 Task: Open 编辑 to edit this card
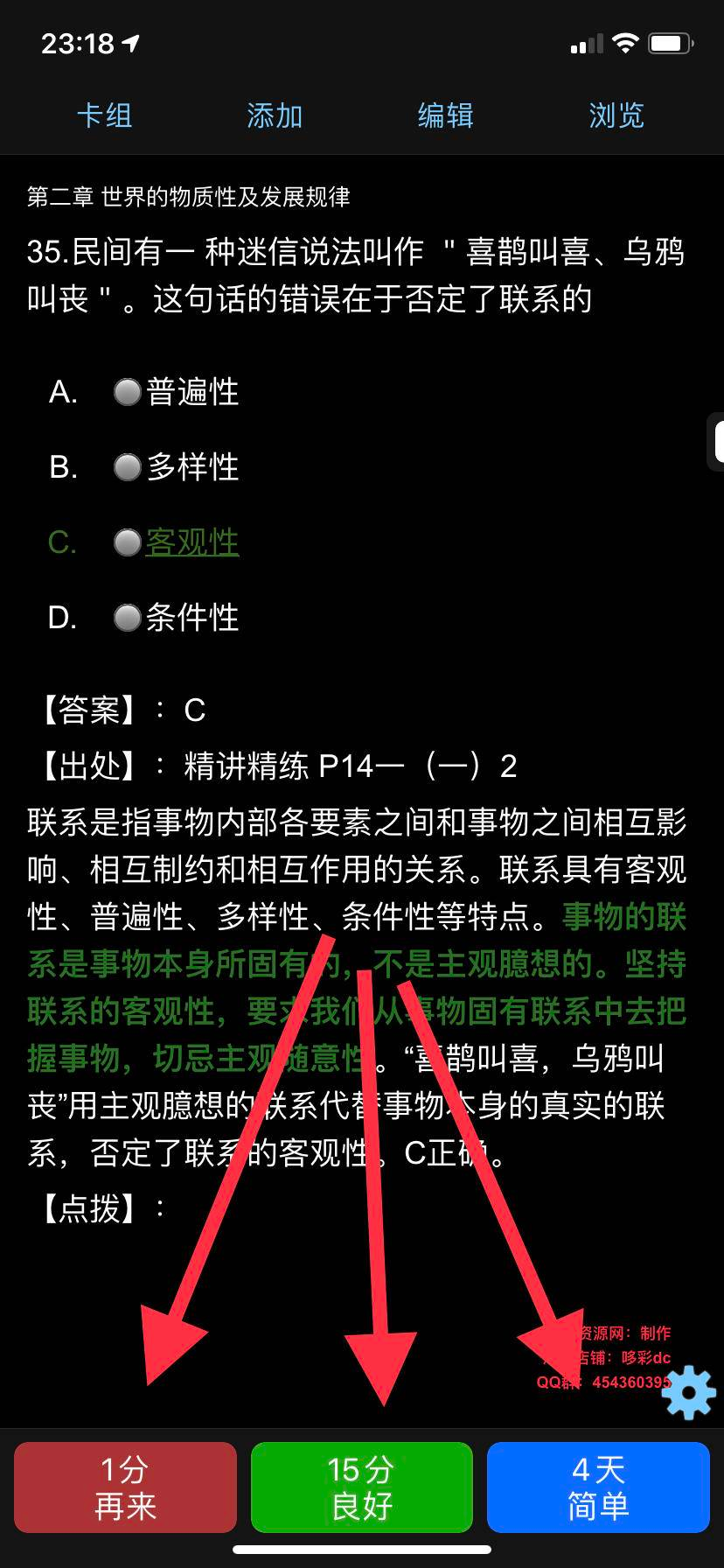(445, 115)
